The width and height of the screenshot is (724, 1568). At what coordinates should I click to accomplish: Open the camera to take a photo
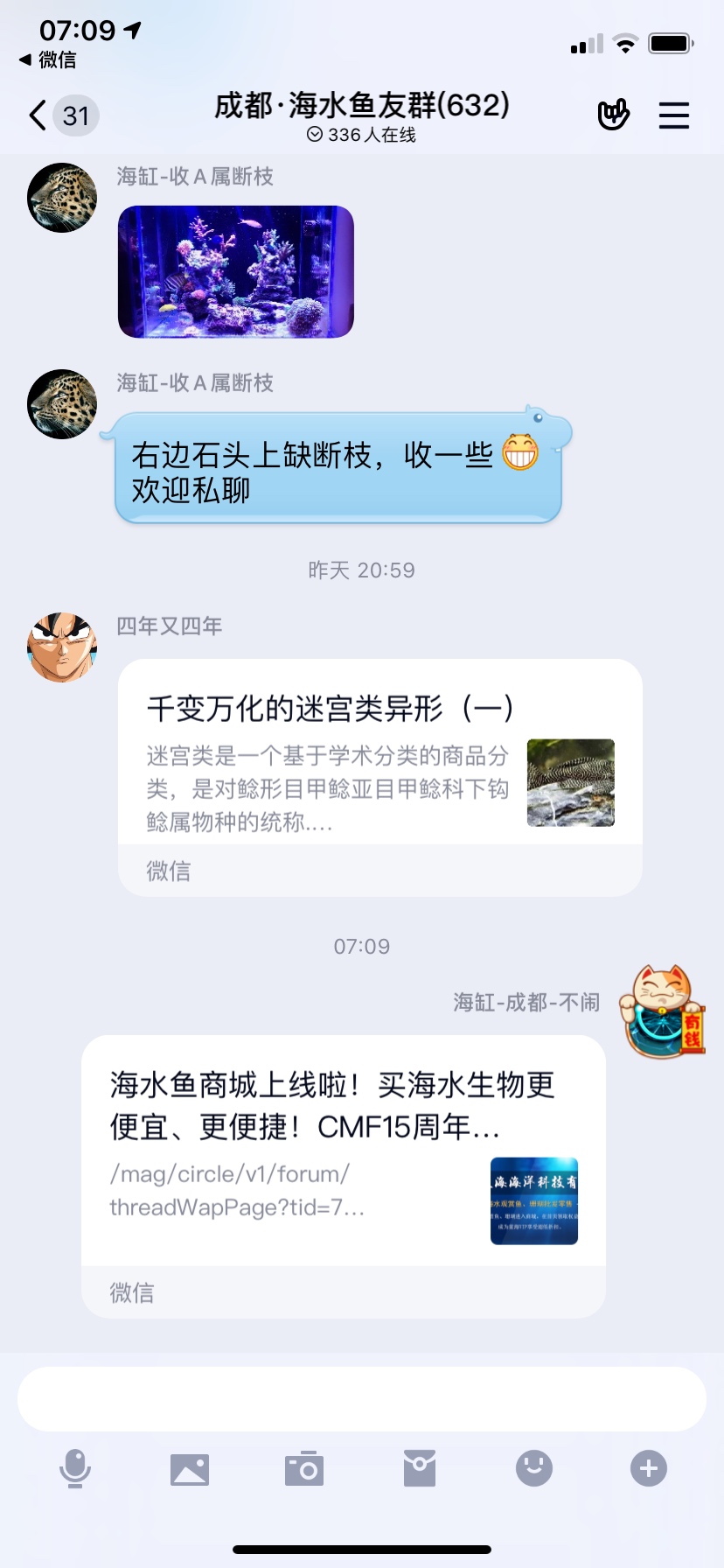pyautogui.click(x=304, y=1468)
